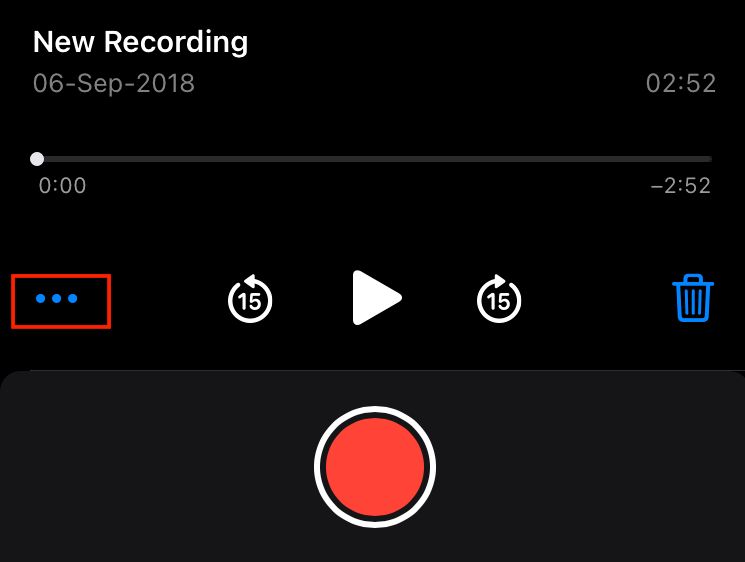Rewind the recording 15 seconds

click(x=250, y=298)
